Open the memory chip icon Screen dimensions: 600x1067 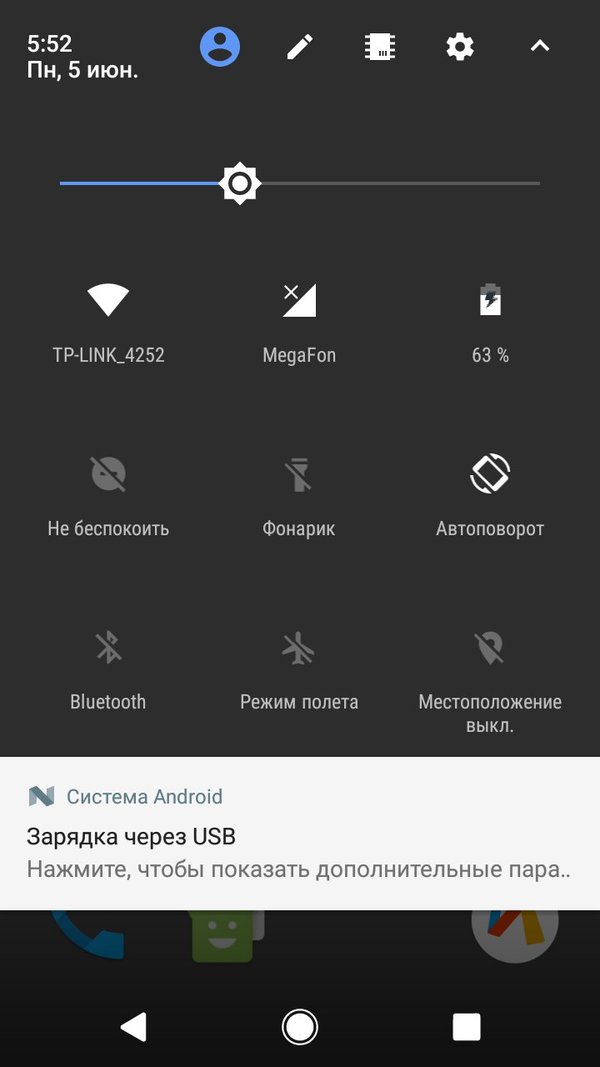coord(380,46)
